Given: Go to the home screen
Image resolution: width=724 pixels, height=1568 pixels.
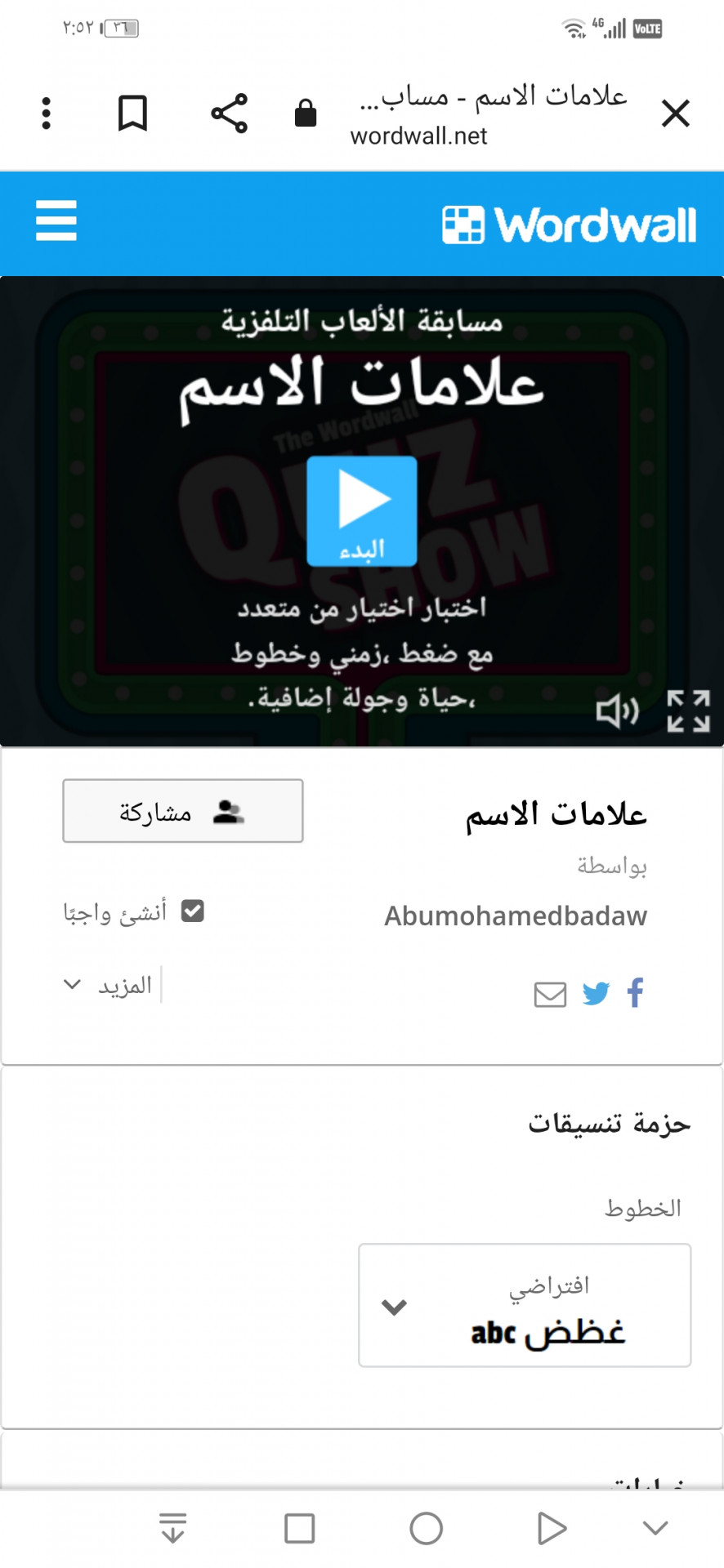Looking at the screenshot, I should pyautogui.click(x=426, y=1528).
